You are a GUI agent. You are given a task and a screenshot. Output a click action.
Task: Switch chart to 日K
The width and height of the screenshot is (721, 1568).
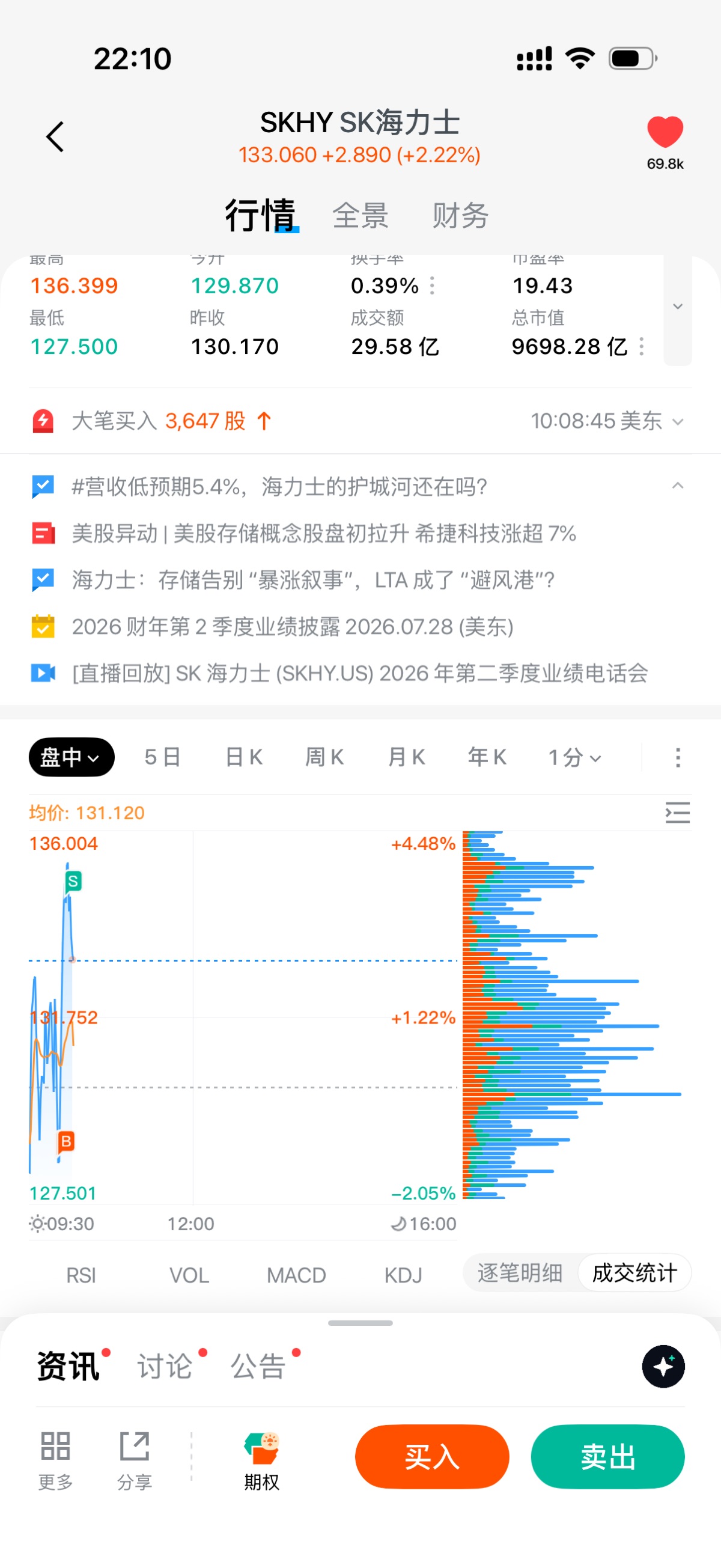244,757
